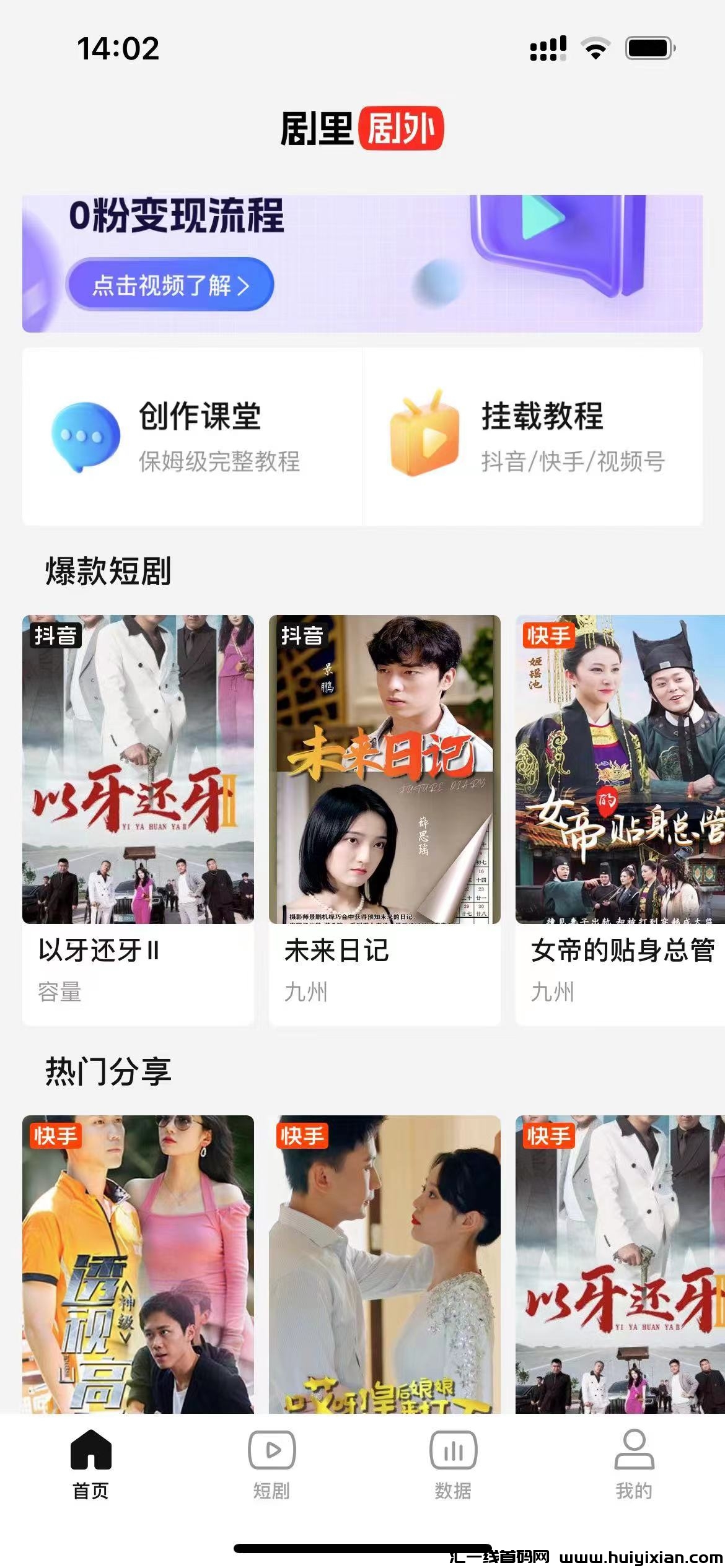Open the 女帝的贴身总管 drama card
725x1568 pixels.
[x=620, y=805]
